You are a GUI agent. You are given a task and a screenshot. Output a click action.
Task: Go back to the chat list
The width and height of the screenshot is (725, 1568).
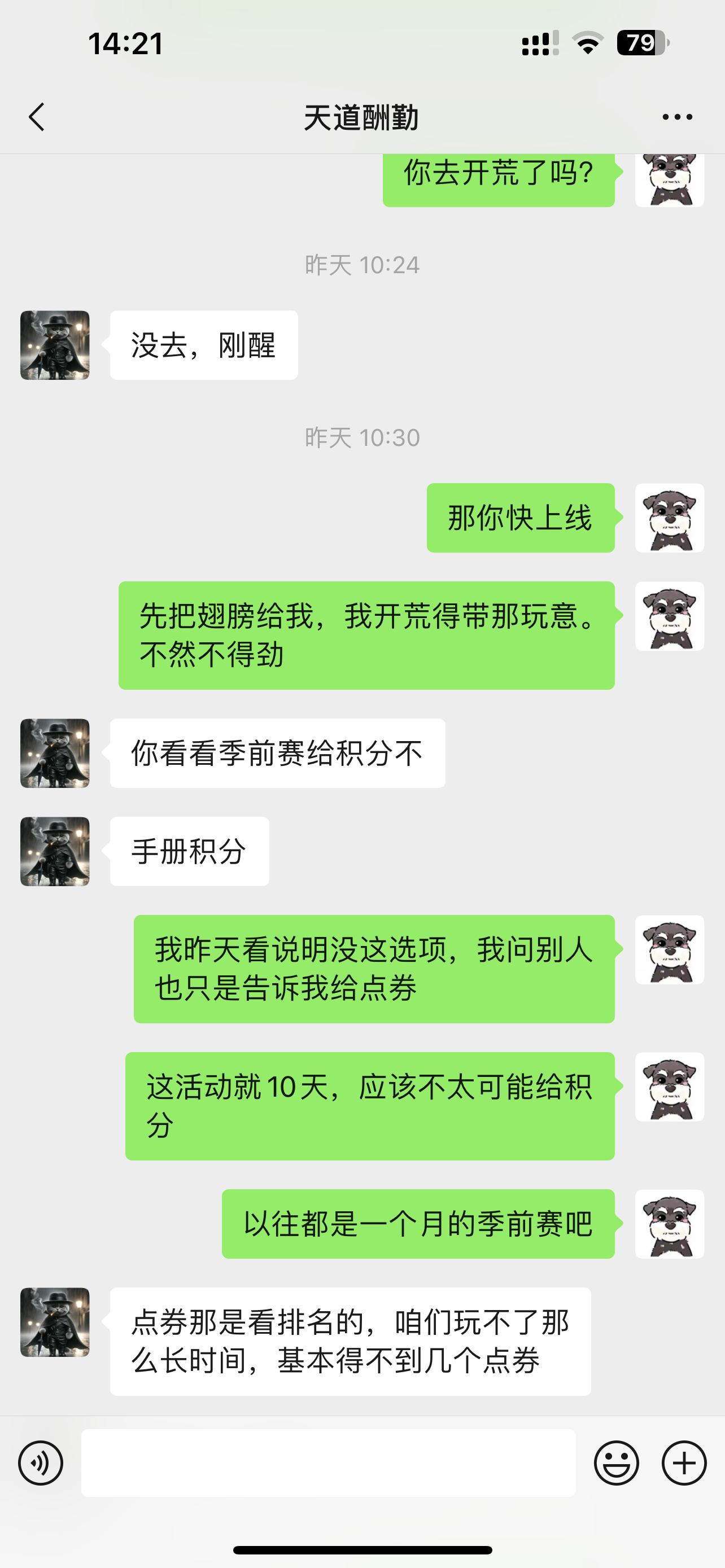coord(37,117)
